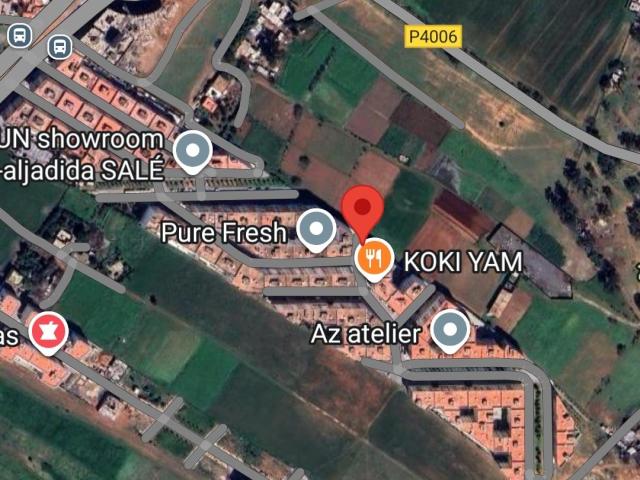Open the KOKI YAM restaurant marker
Screen dimensions: 640x480
coord(374,260)
